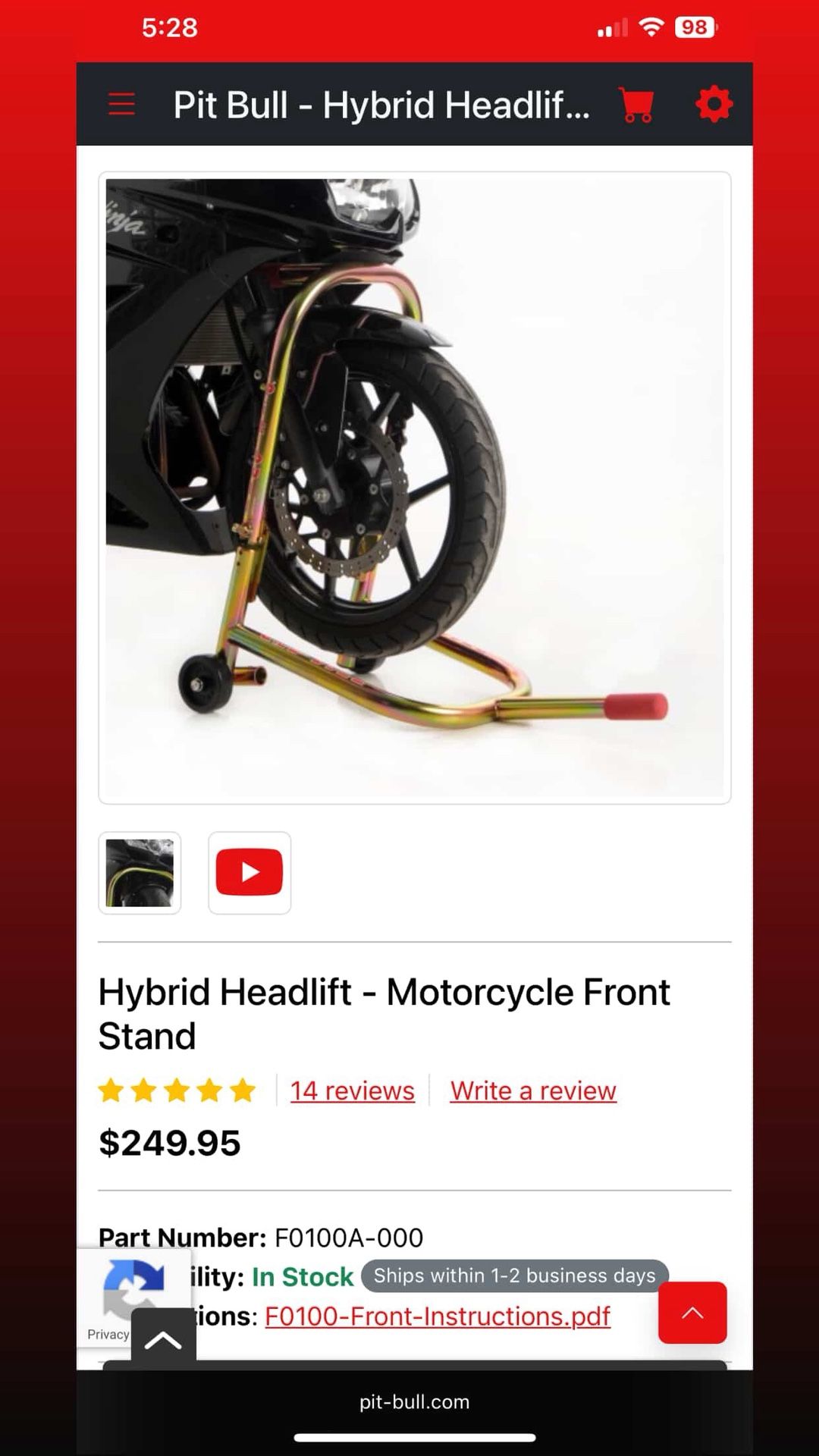Click Write a review
Screen dimensions: 819x1456
click(532, 1090)
